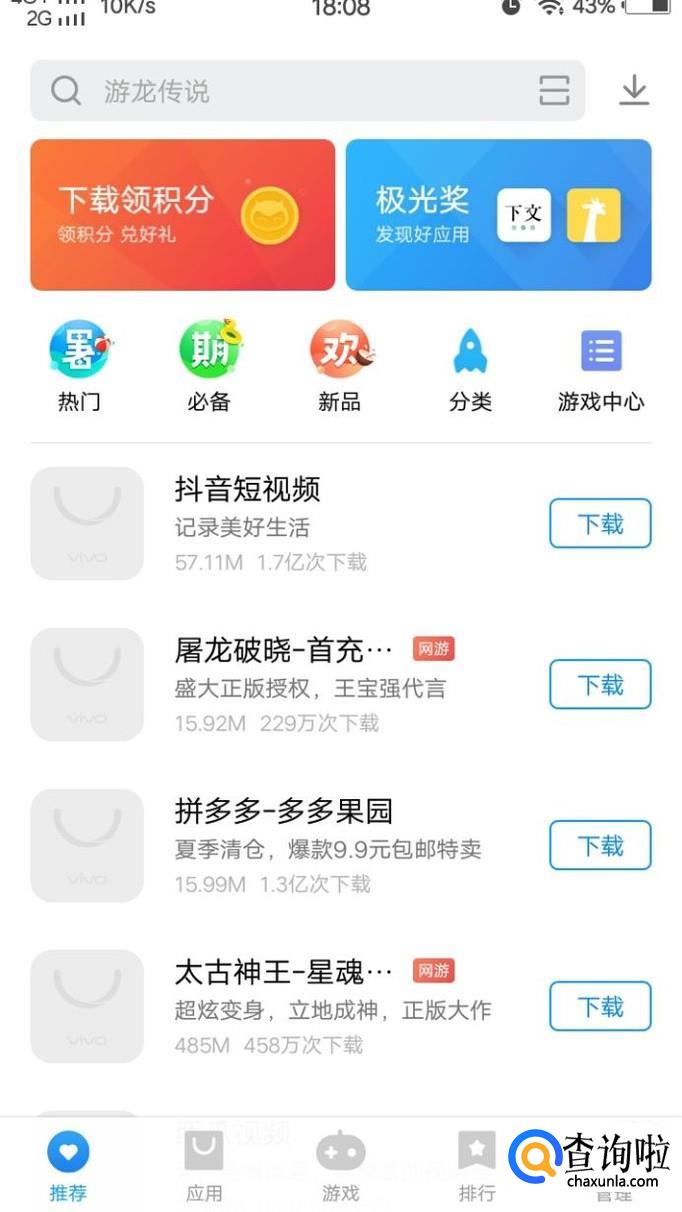The width and height of the screenshot is (682, 1212).
Task: Download 拼多多-多多果园
Action: pos(600,846)
